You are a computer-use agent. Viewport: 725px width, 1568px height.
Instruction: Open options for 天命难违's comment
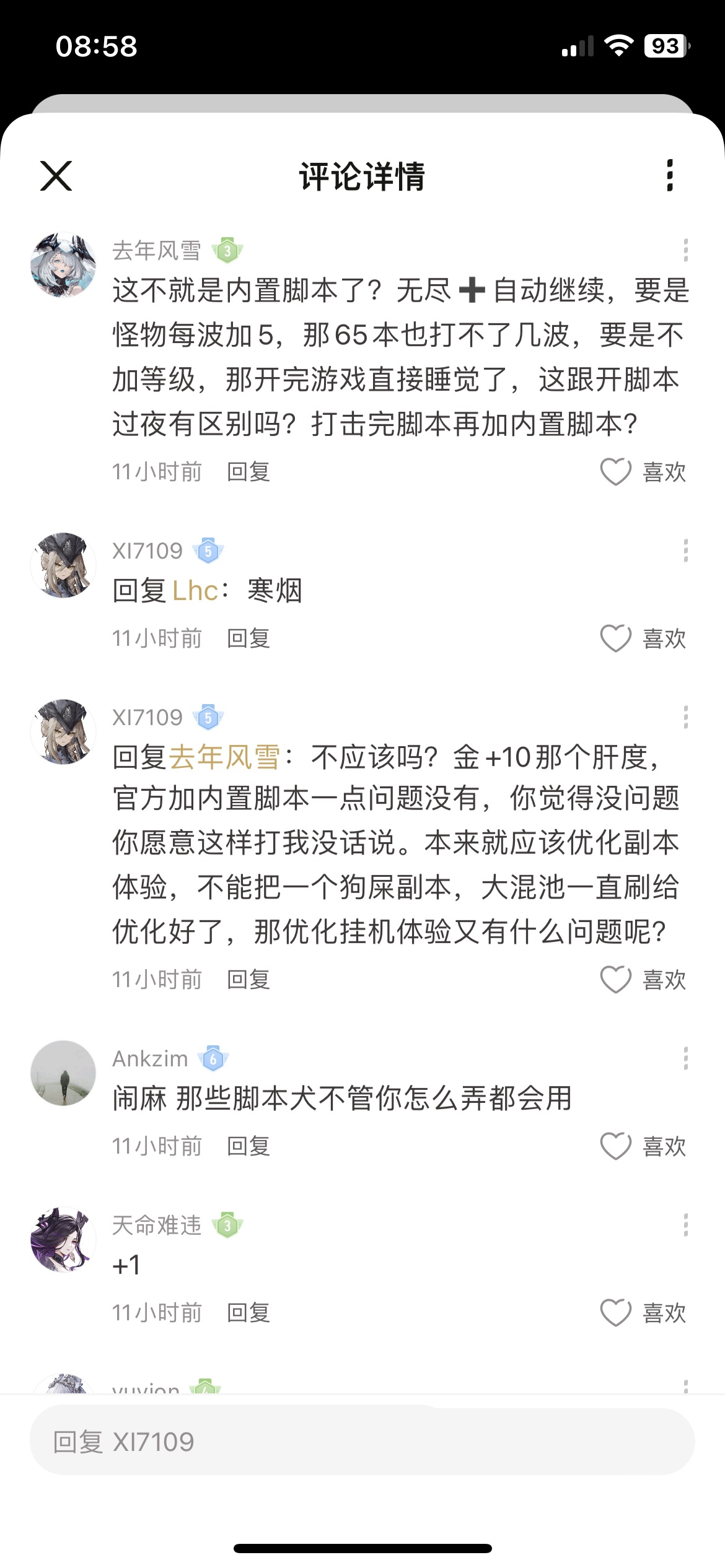(685, 1225)
